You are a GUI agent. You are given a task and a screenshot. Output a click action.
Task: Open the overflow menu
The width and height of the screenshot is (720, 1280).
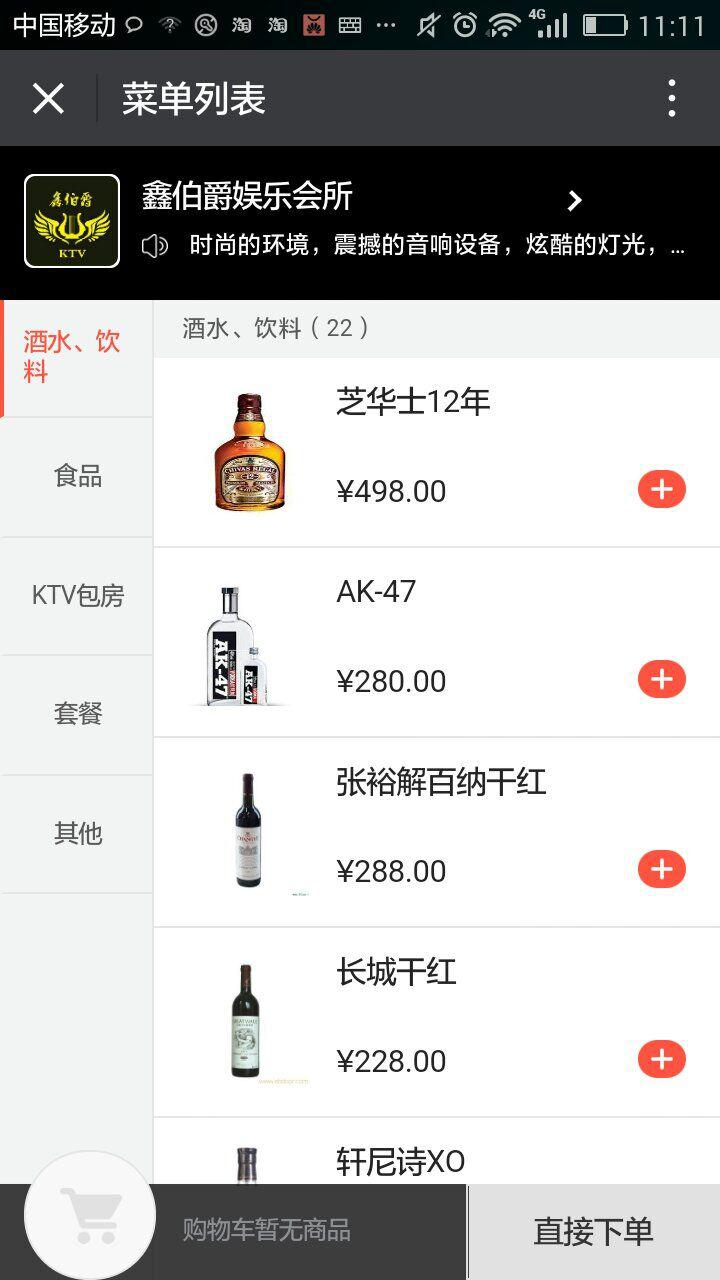(x=672, y=98)
